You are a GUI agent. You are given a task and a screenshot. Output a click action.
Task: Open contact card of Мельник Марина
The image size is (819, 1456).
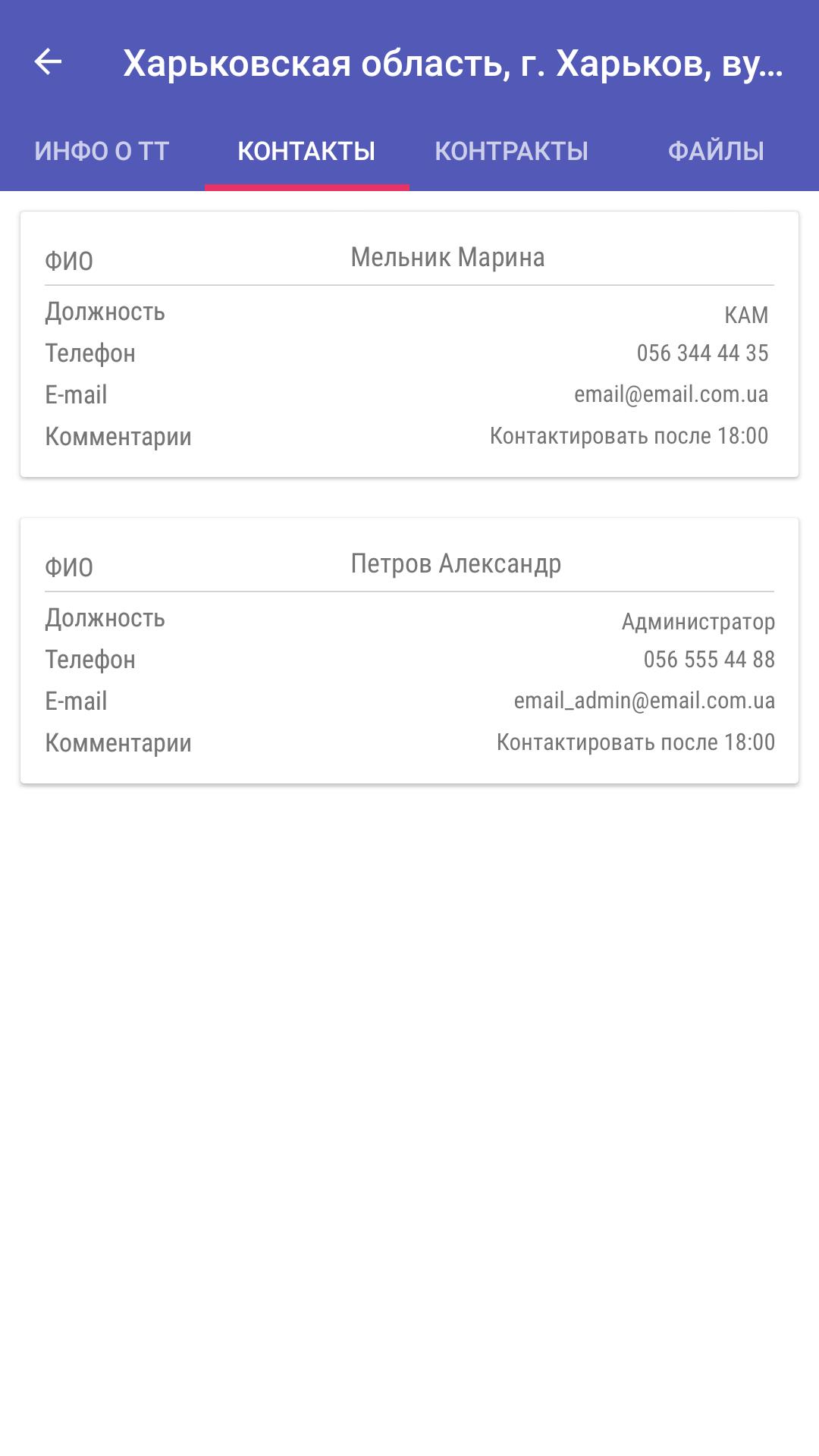point(409,344)
